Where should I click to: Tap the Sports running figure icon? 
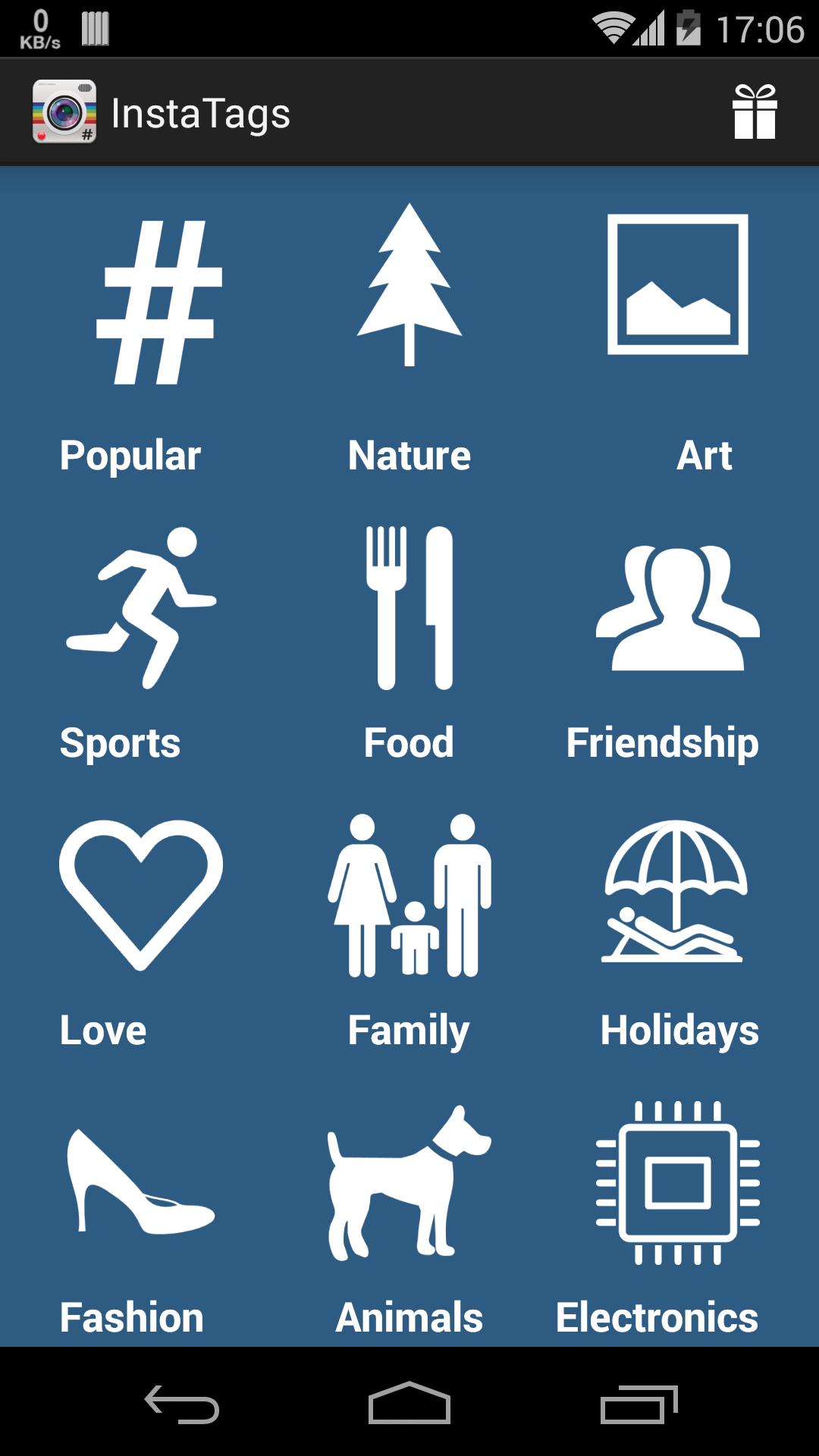click(140, 607)
